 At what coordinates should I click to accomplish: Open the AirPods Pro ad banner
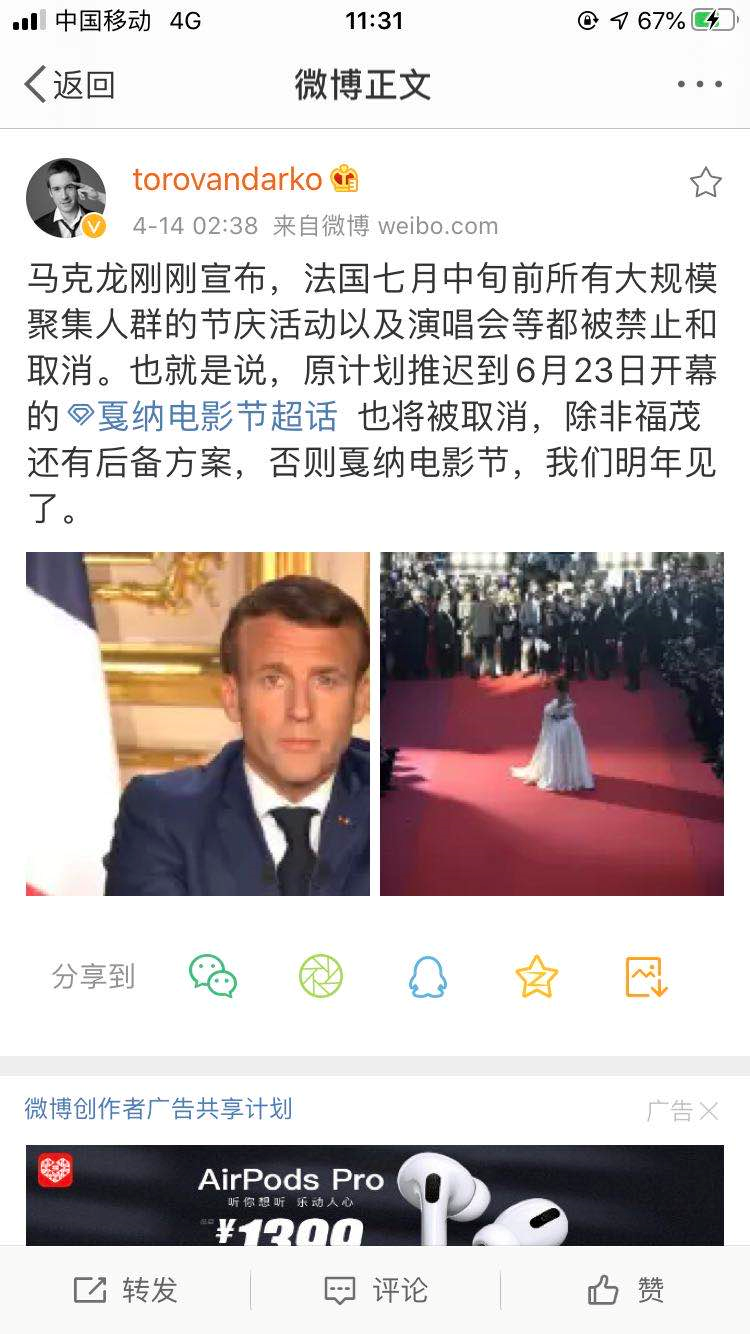click(x=375, y=1195)
